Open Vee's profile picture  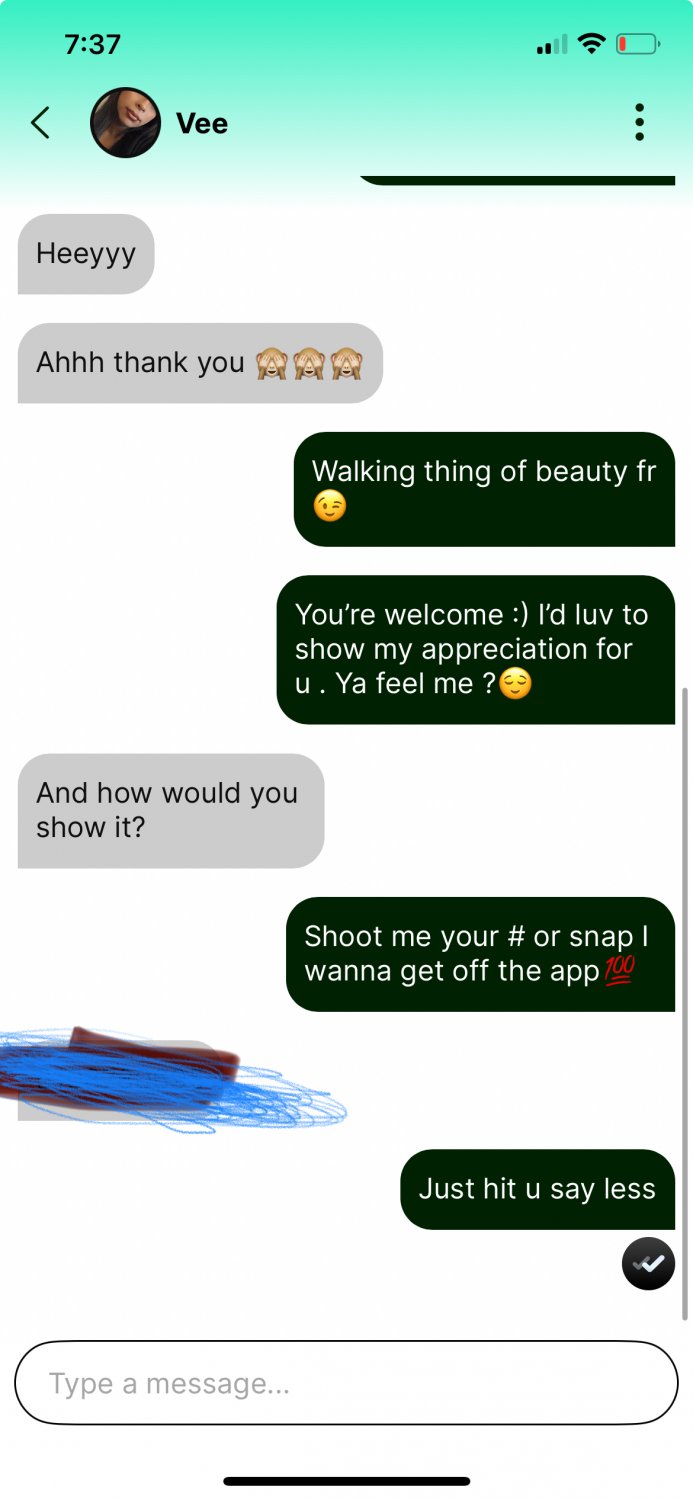(x=125, y=123)
